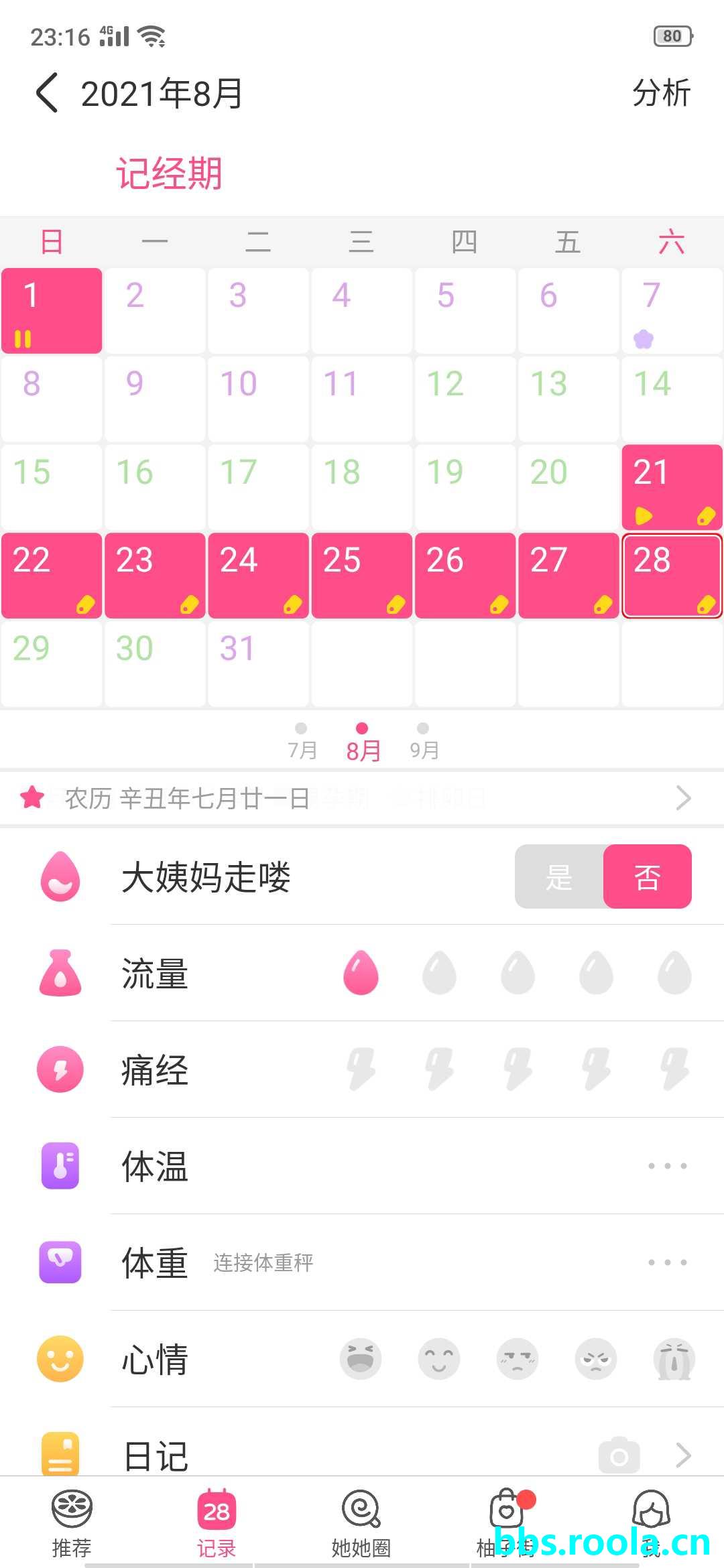Switch calendar to 7月

pyautogui.click(x=302, y=742)
